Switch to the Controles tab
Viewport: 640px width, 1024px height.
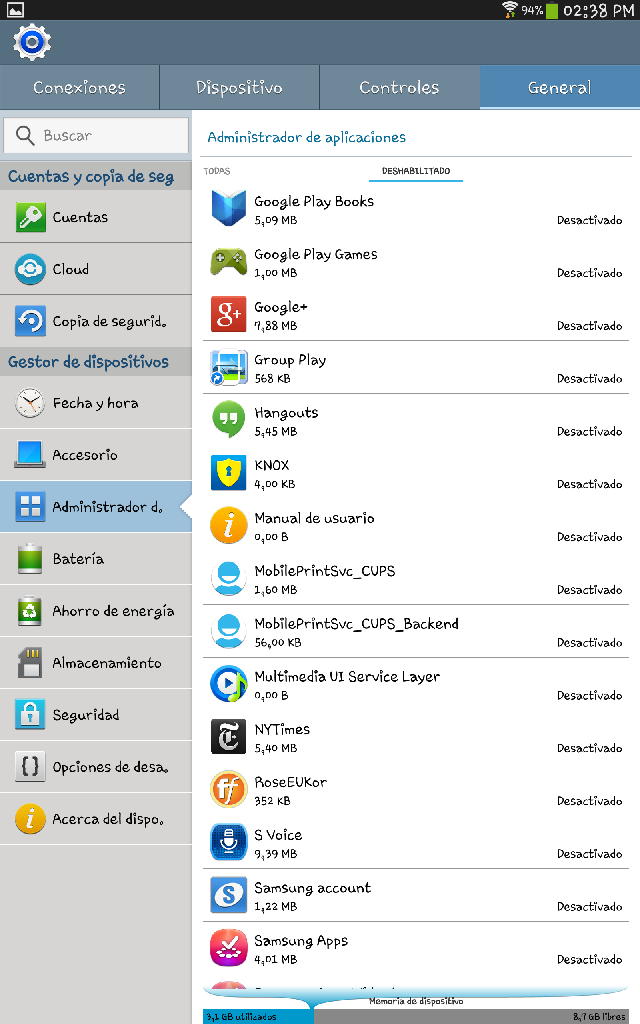[x=399, y=88]
